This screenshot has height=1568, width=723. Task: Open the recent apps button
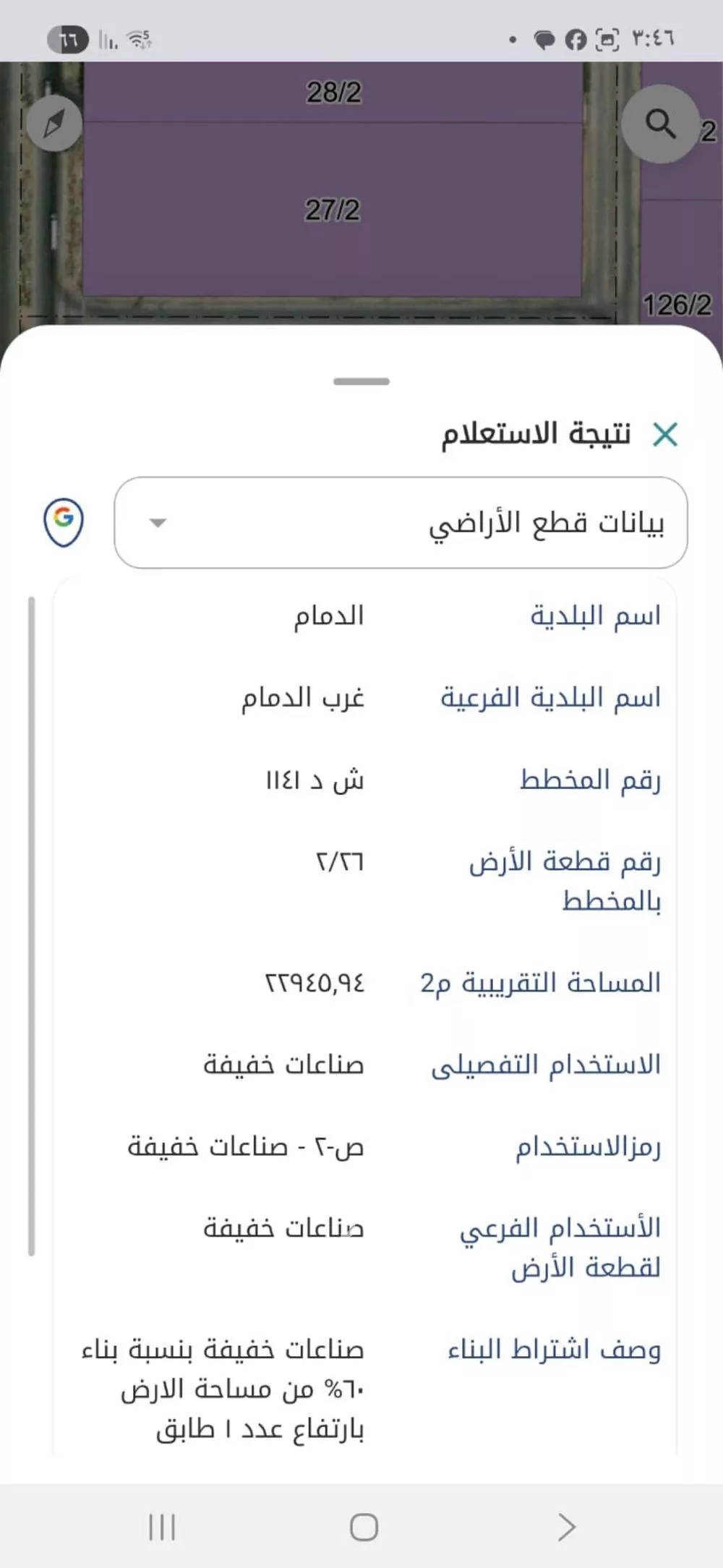pos(162,1527)
